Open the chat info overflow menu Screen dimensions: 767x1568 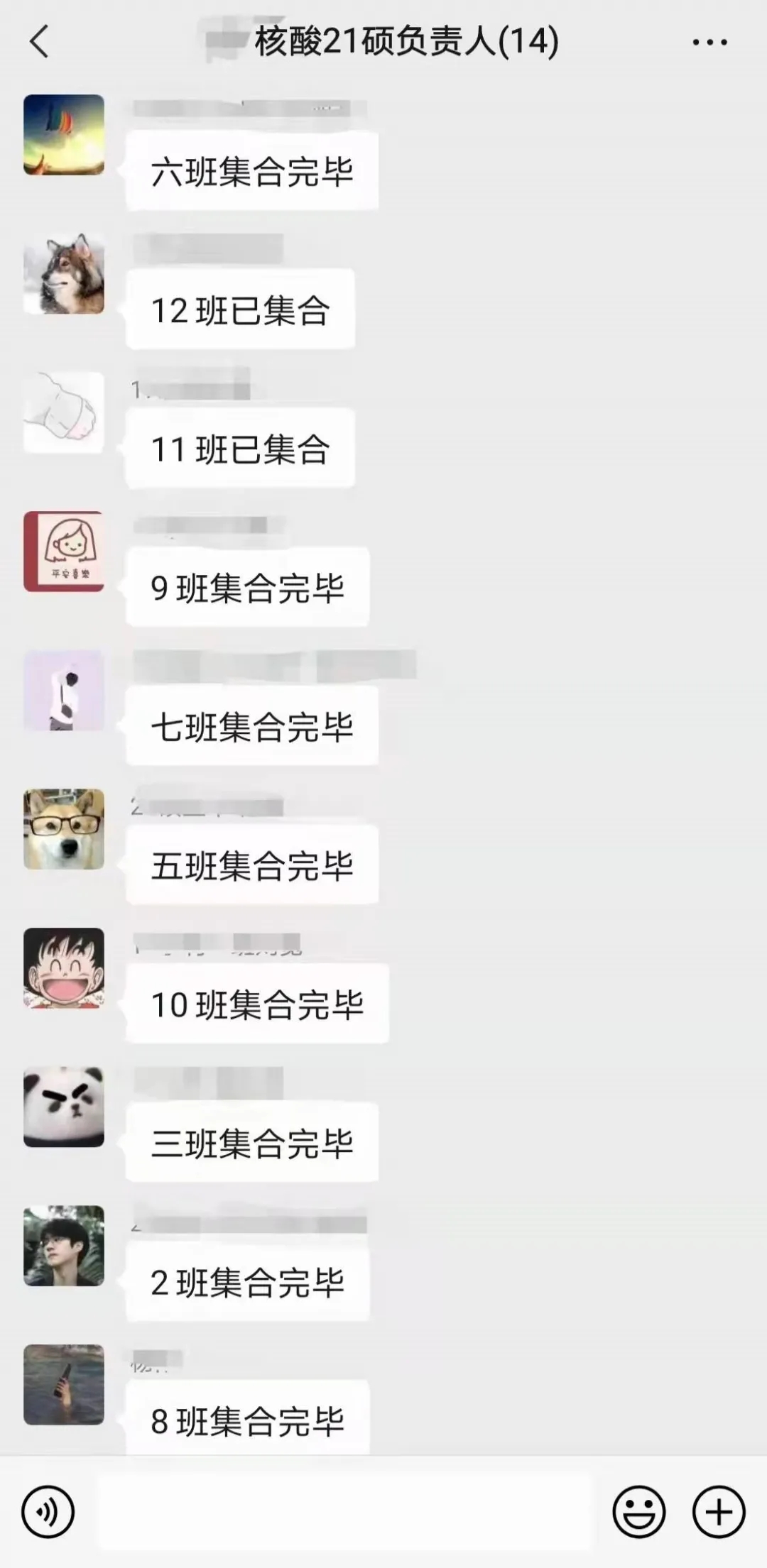coord(709,43)
